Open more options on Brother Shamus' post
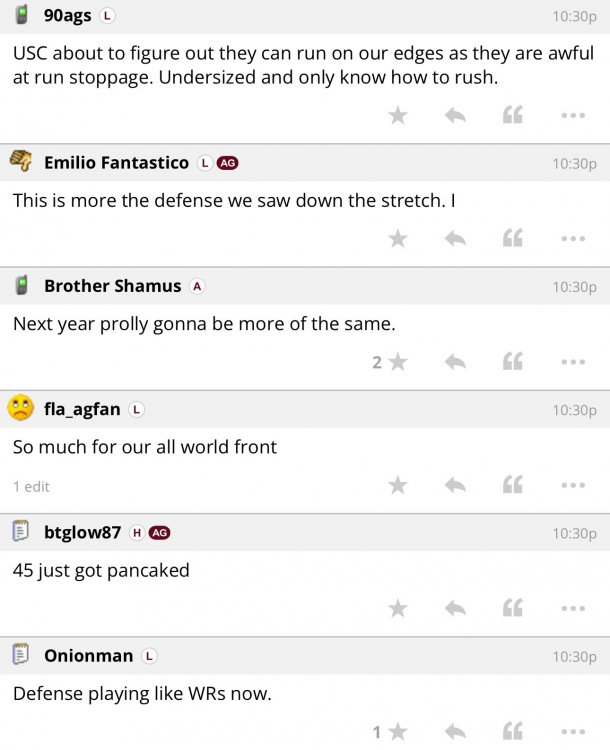610x750 pixels. click(573, 362)
